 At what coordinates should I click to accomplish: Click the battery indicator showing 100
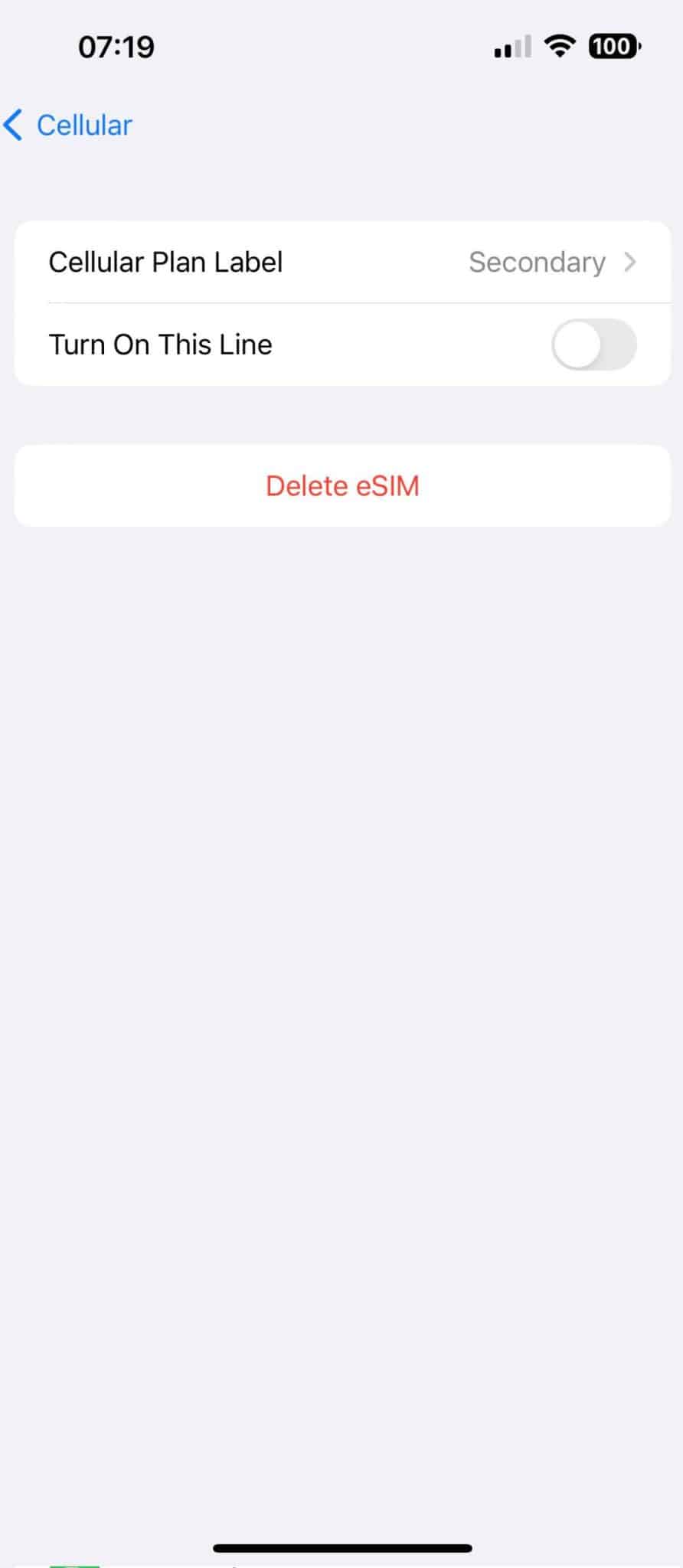[613, 46]
